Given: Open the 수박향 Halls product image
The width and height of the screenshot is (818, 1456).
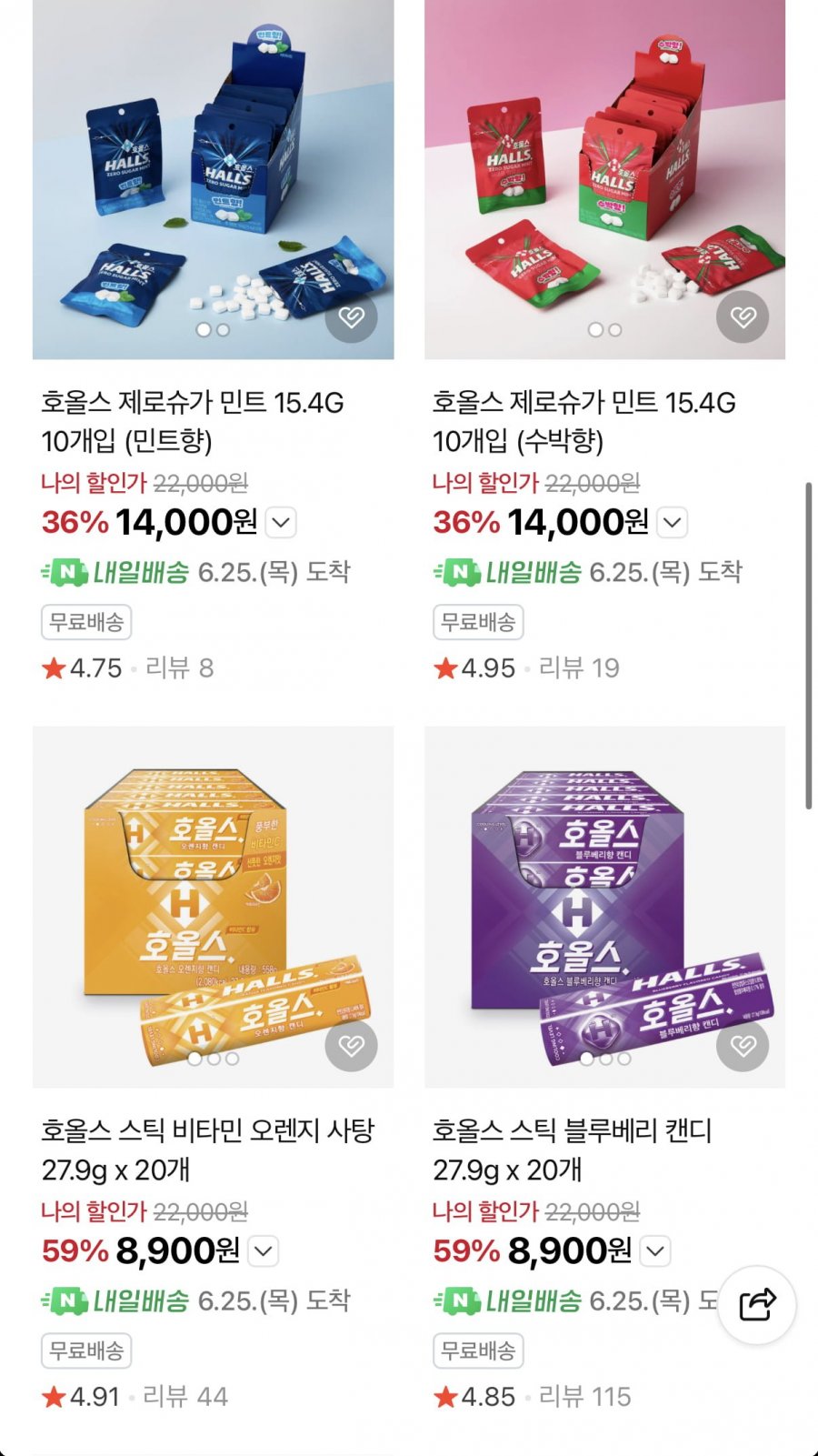Looking at the screenshot, I should coord(605,179).
